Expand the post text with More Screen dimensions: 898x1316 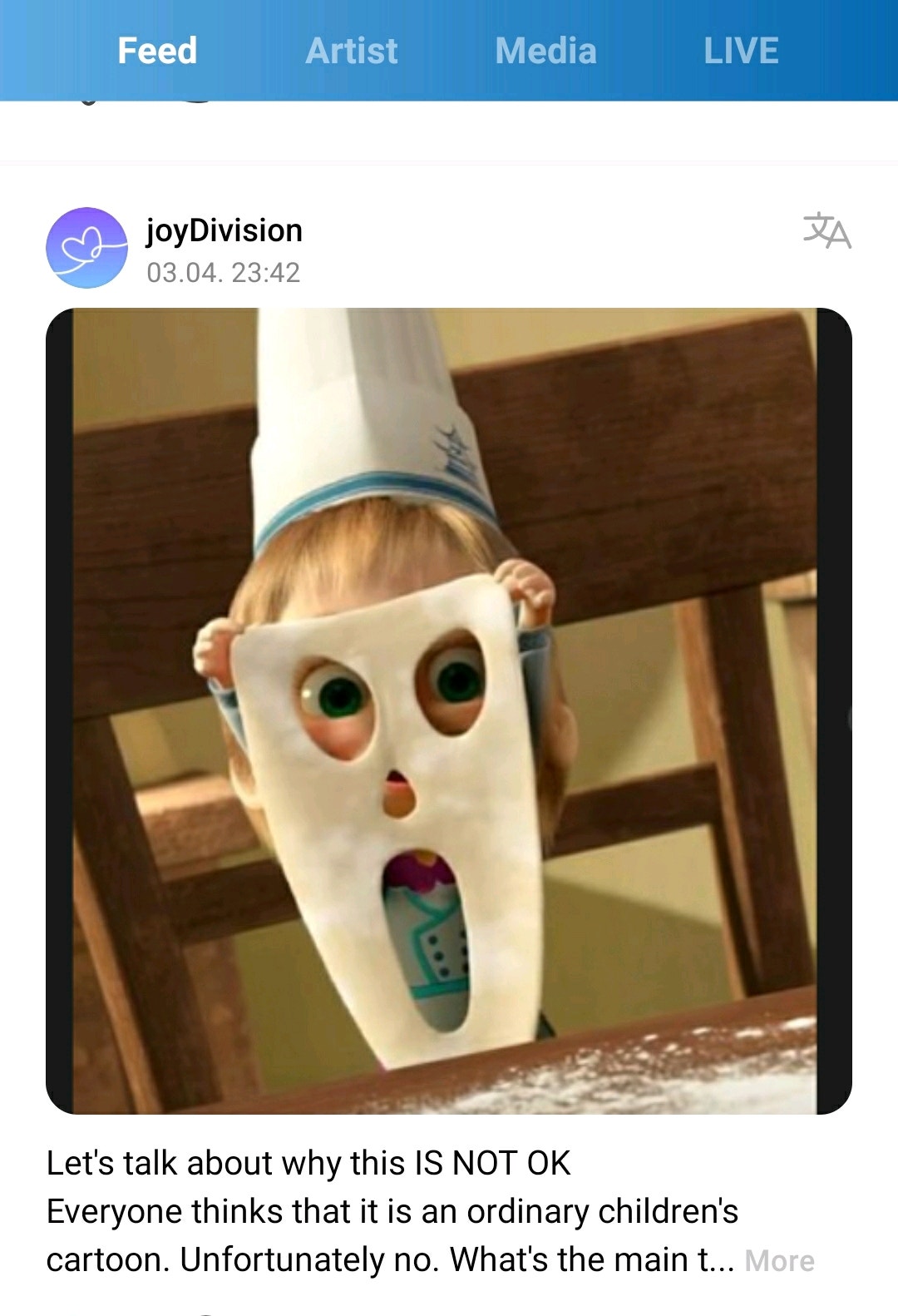(x=779, y=1260)
